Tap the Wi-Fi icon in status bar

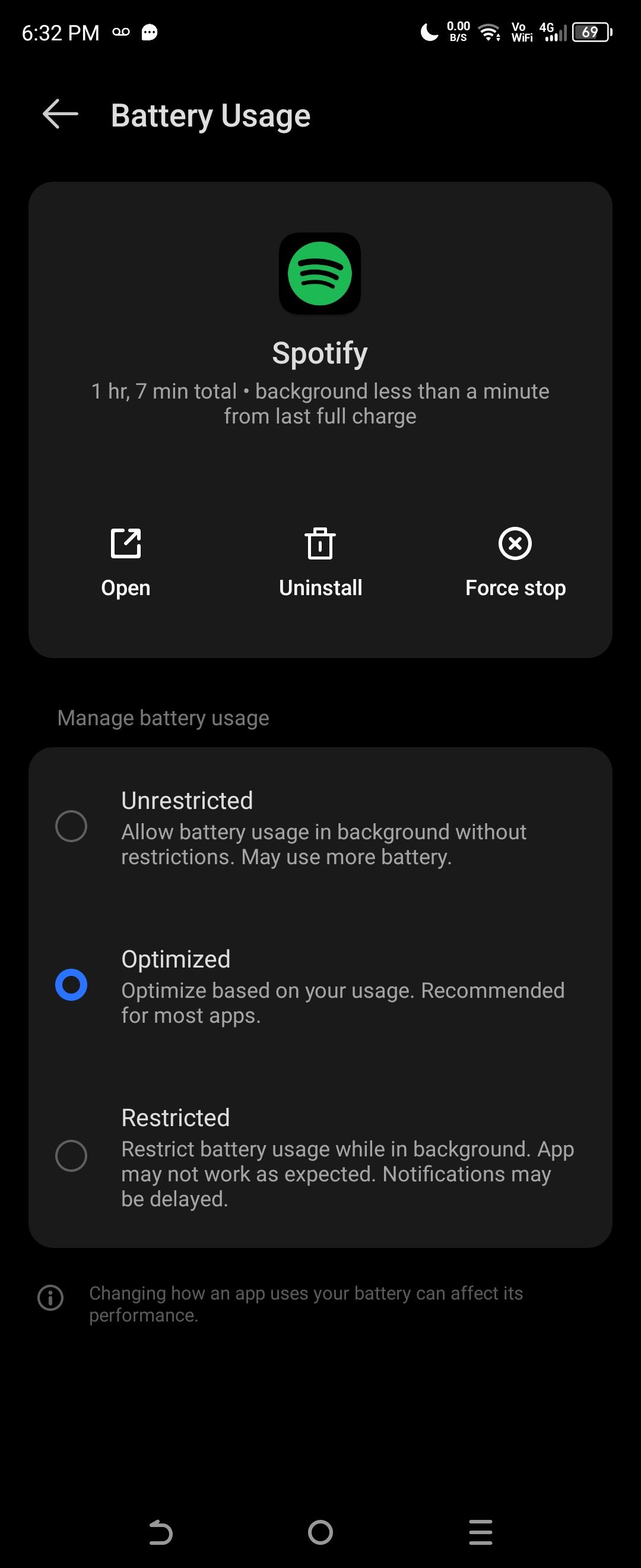pyautogui.click(x=490, y=31)
